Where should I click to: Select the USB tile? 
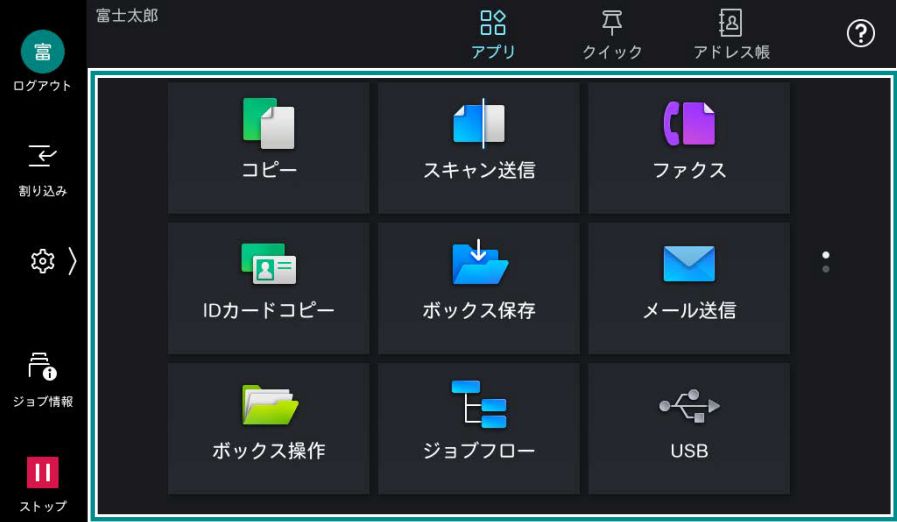coord(688,428)
